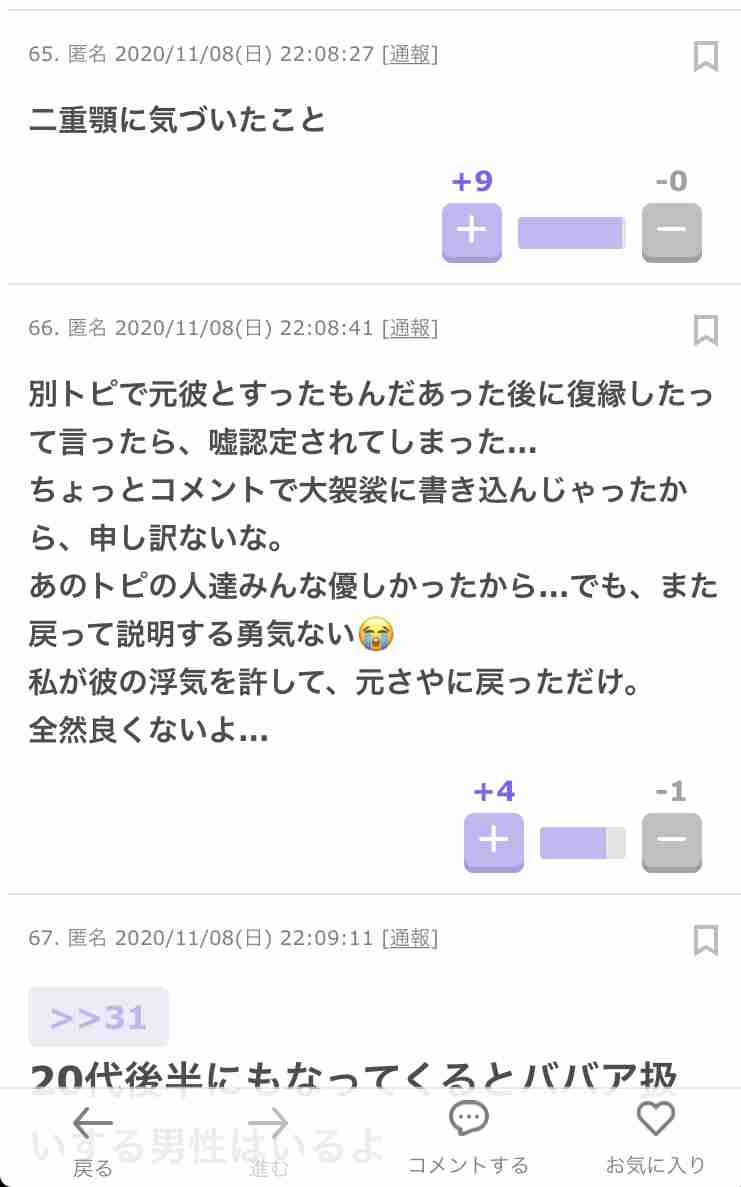Tap コメントする to write a comment
741x1187 pixels.
click(x=468, y=1139)
